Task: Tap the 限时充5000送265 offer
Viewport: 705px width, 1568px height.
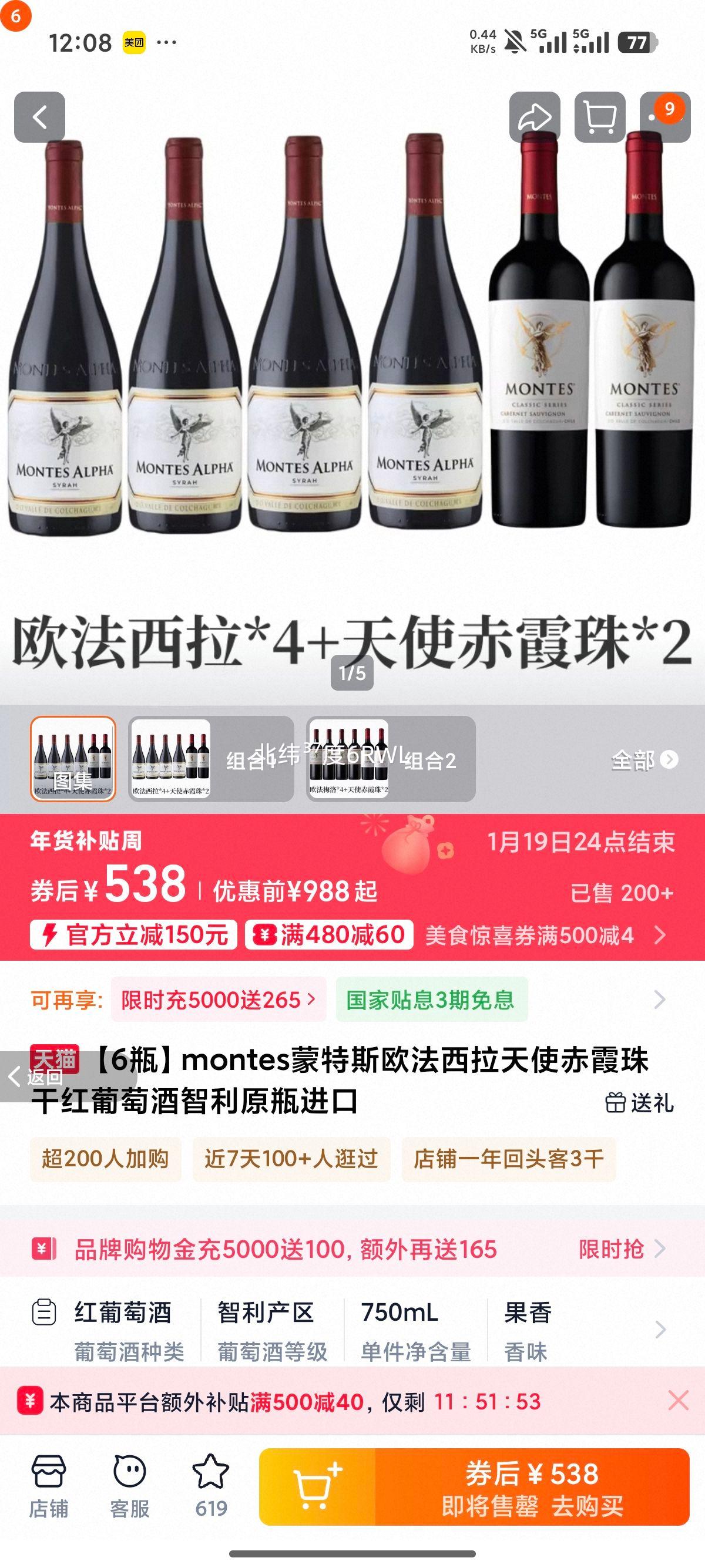Action: [218, 1000]
